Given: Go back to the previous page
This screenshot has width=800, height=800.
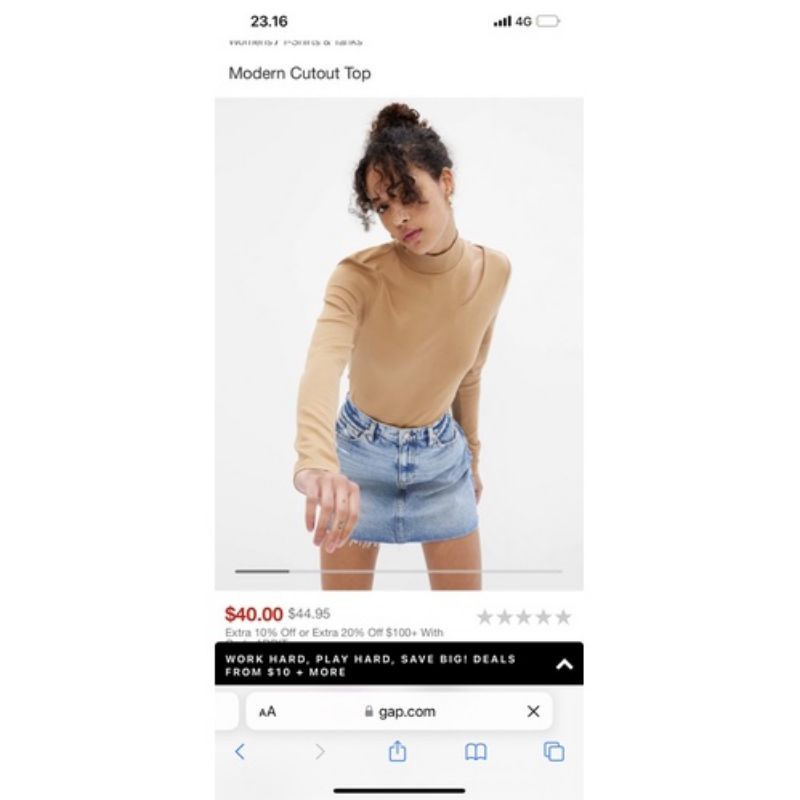Looking at the screenshot, I should click(x=240, y=752).
